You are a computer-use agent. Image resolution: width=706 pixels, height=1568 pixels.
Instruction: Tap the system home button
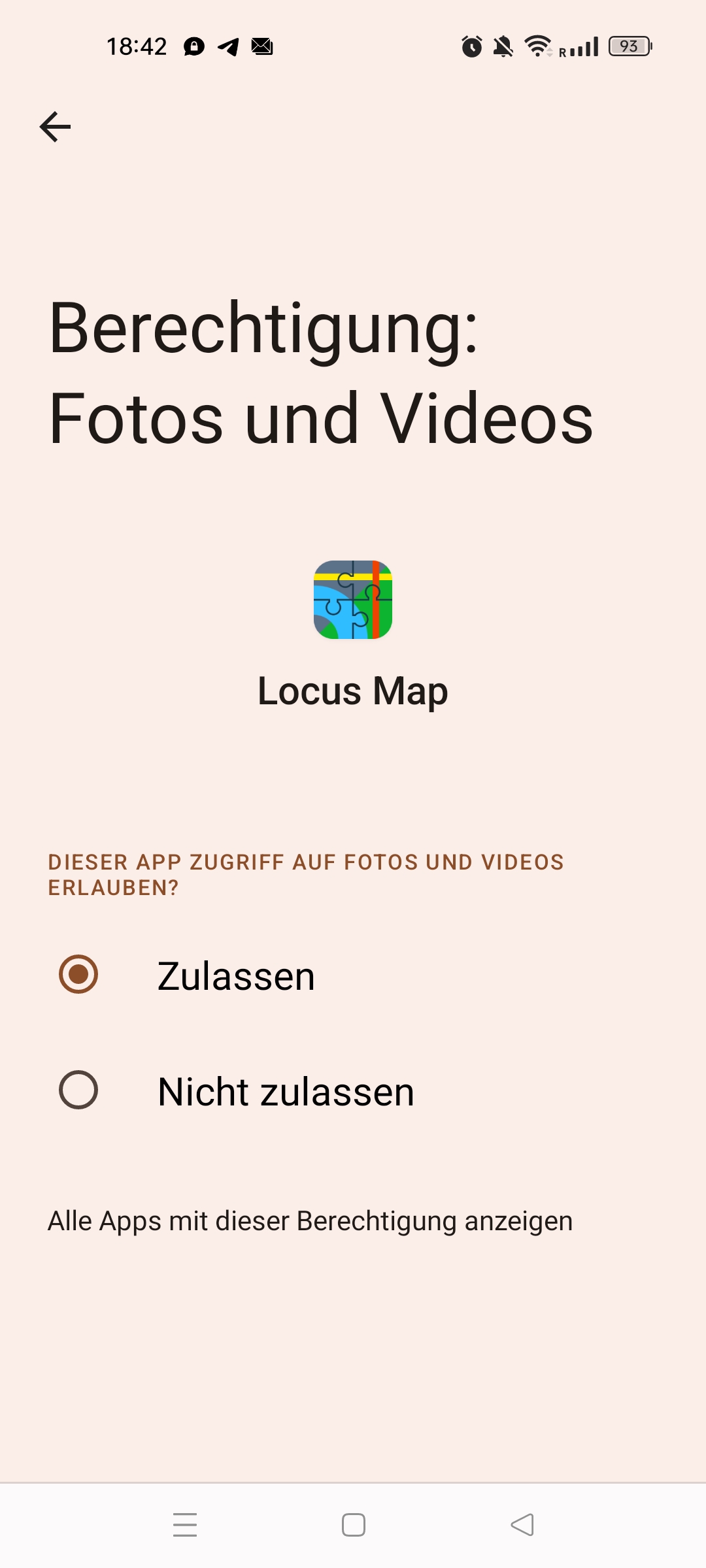pos(353,1525)
